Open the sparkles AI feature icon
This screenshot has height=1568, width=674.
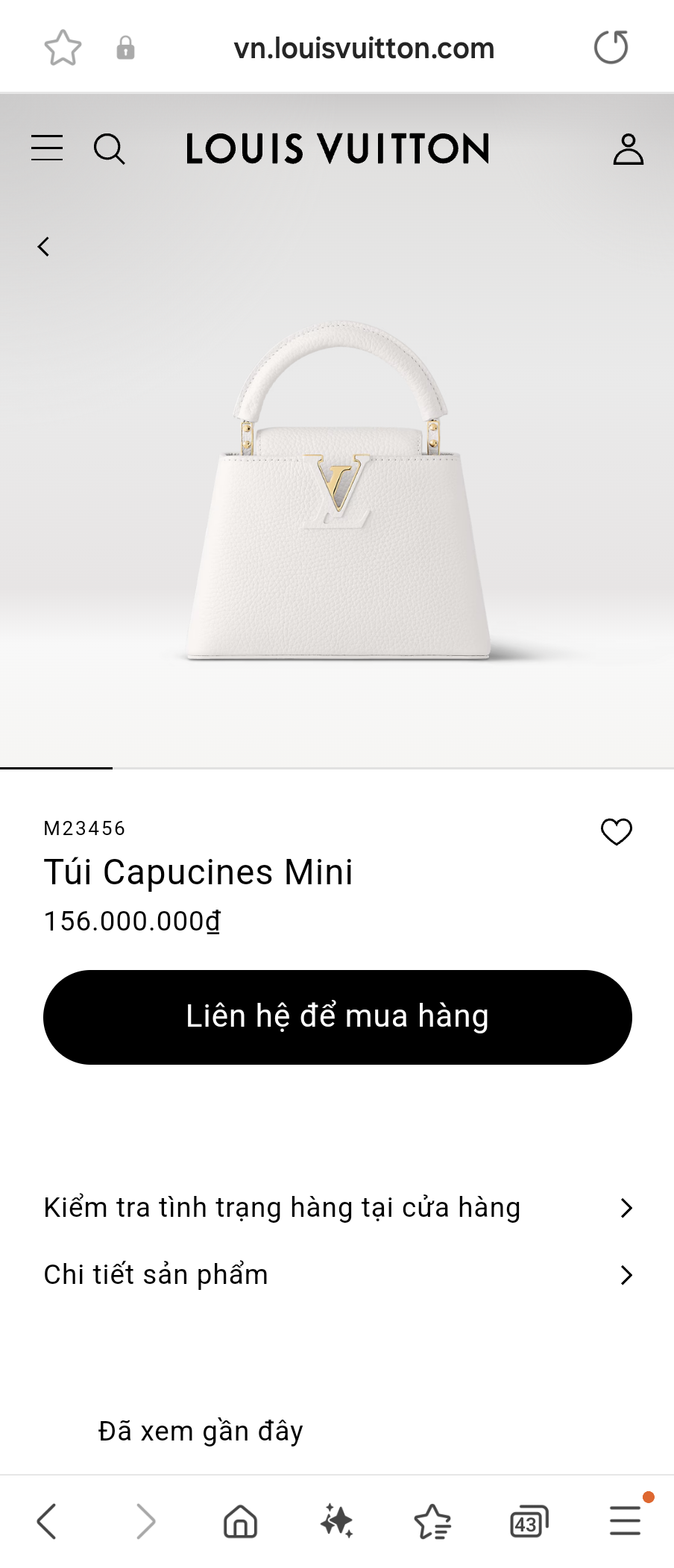tap(336, 1522)
